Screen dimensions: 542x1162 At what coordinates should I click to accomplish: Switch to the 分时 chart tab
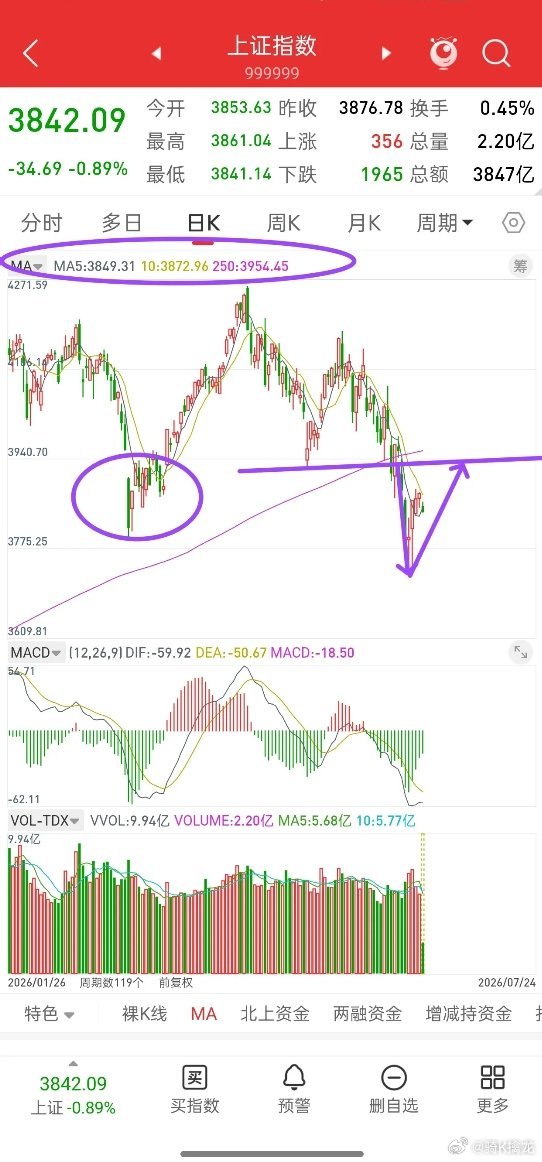pos(42,222)
